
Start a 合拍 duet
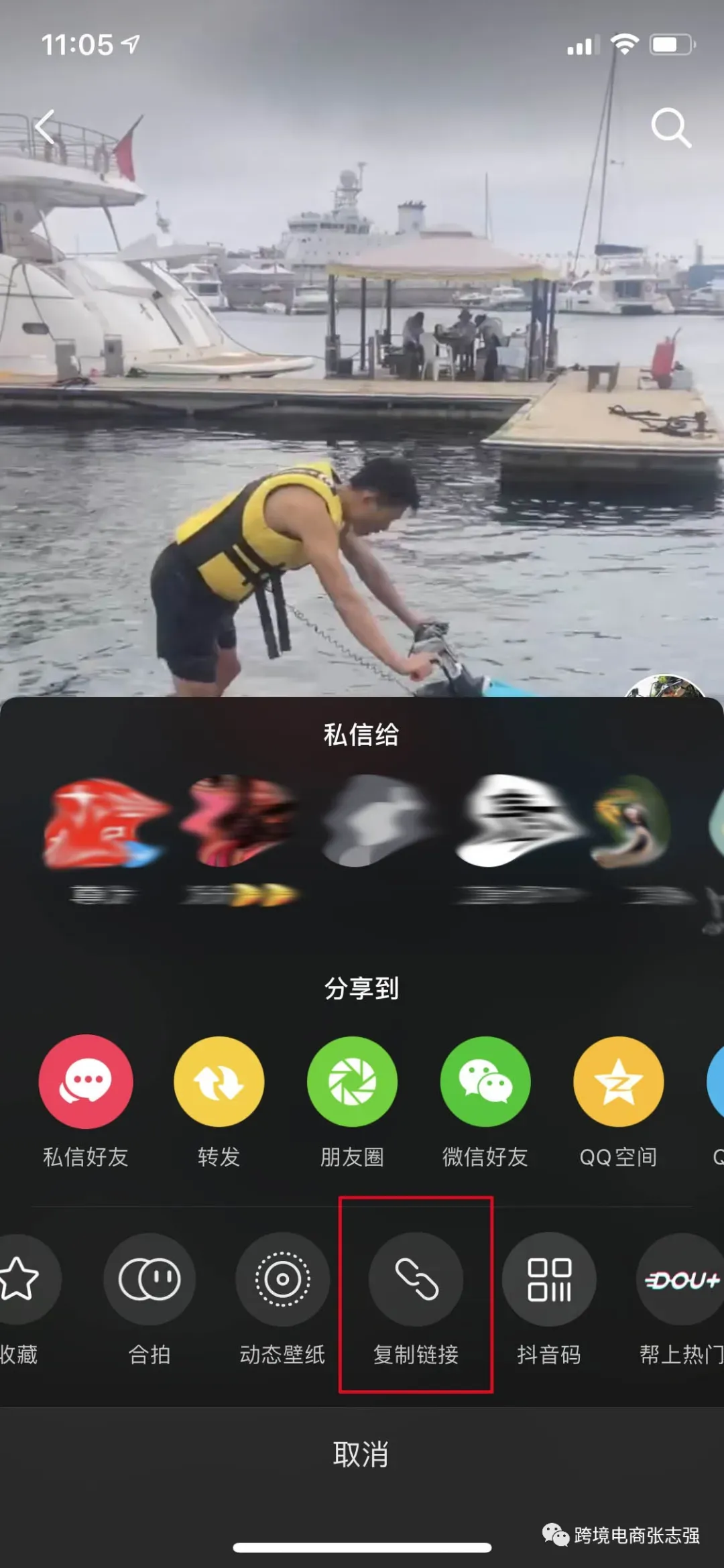point(149,1279)
